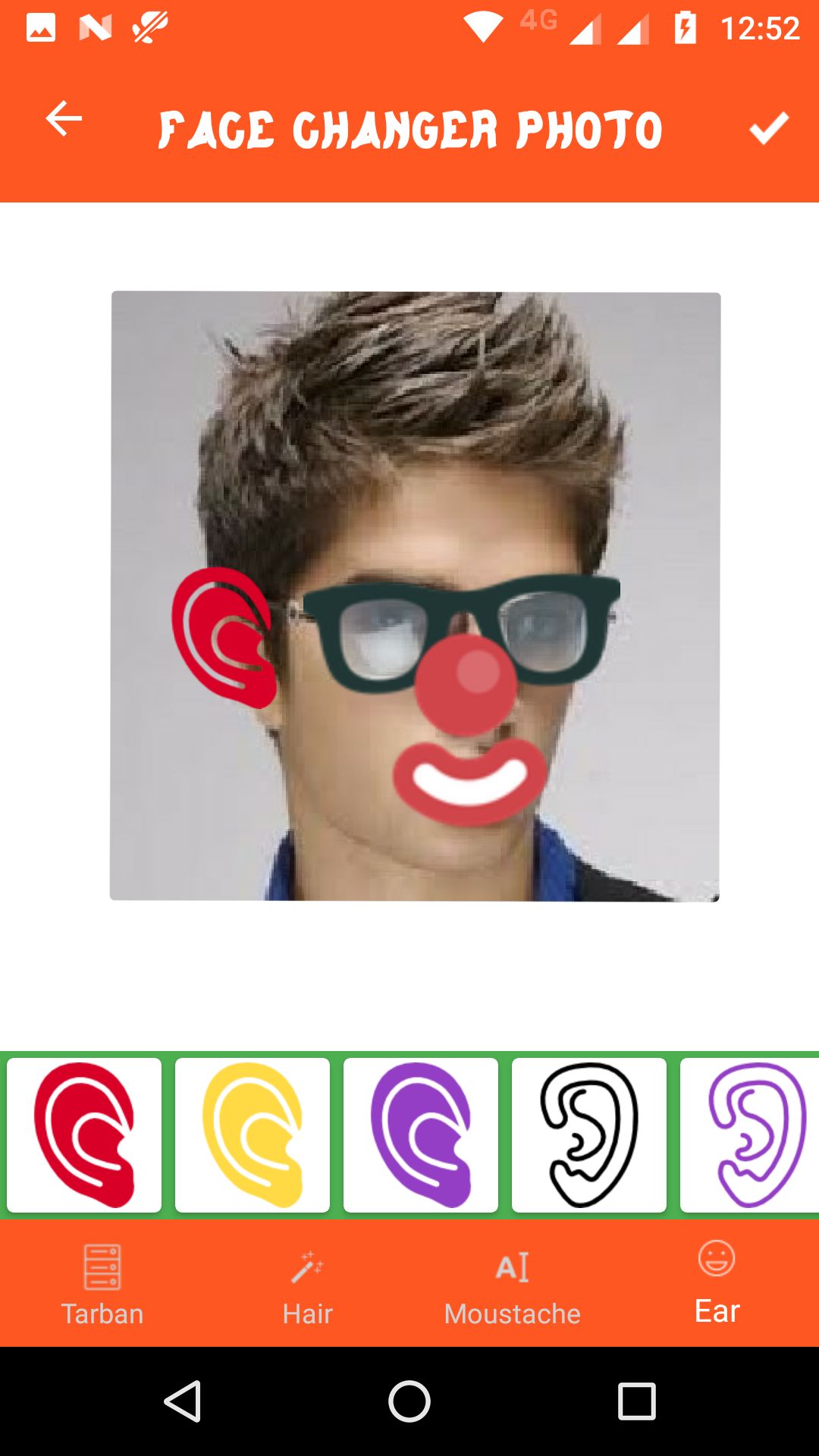
Task: Go back using the top-left arrow
Action: [x=64, y=119]
